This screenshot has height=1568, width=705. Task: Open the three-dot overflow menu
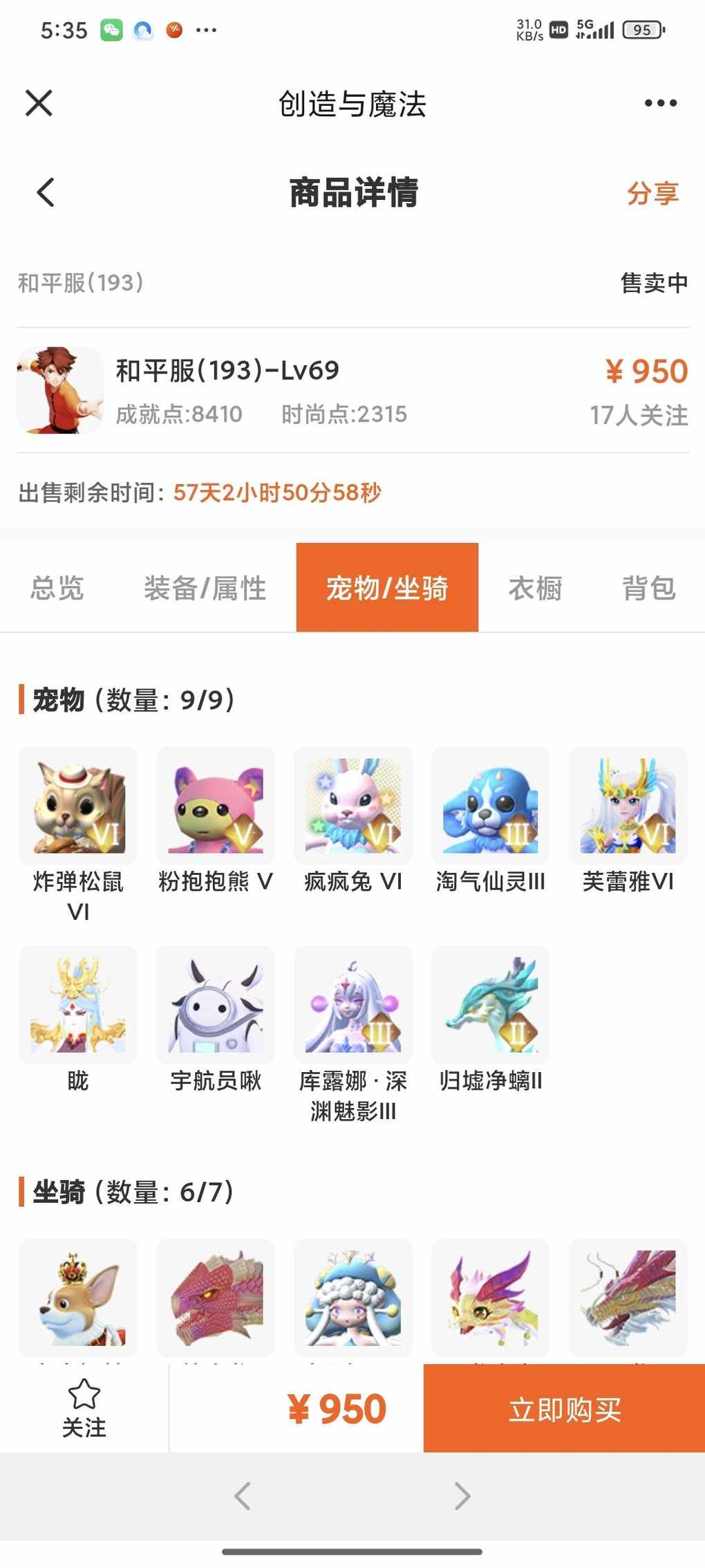[660, 103]
